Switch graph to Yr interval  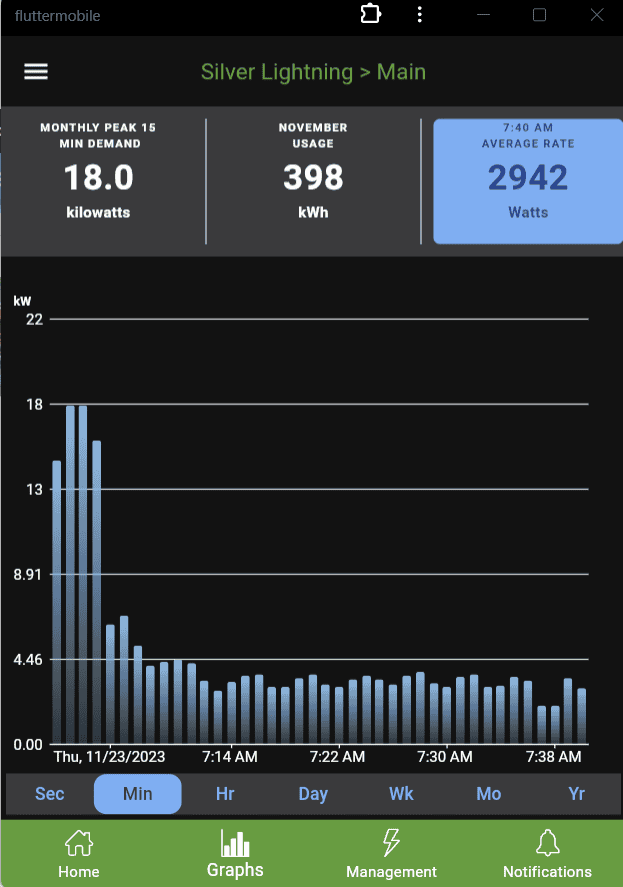click(x=576, y=794)
